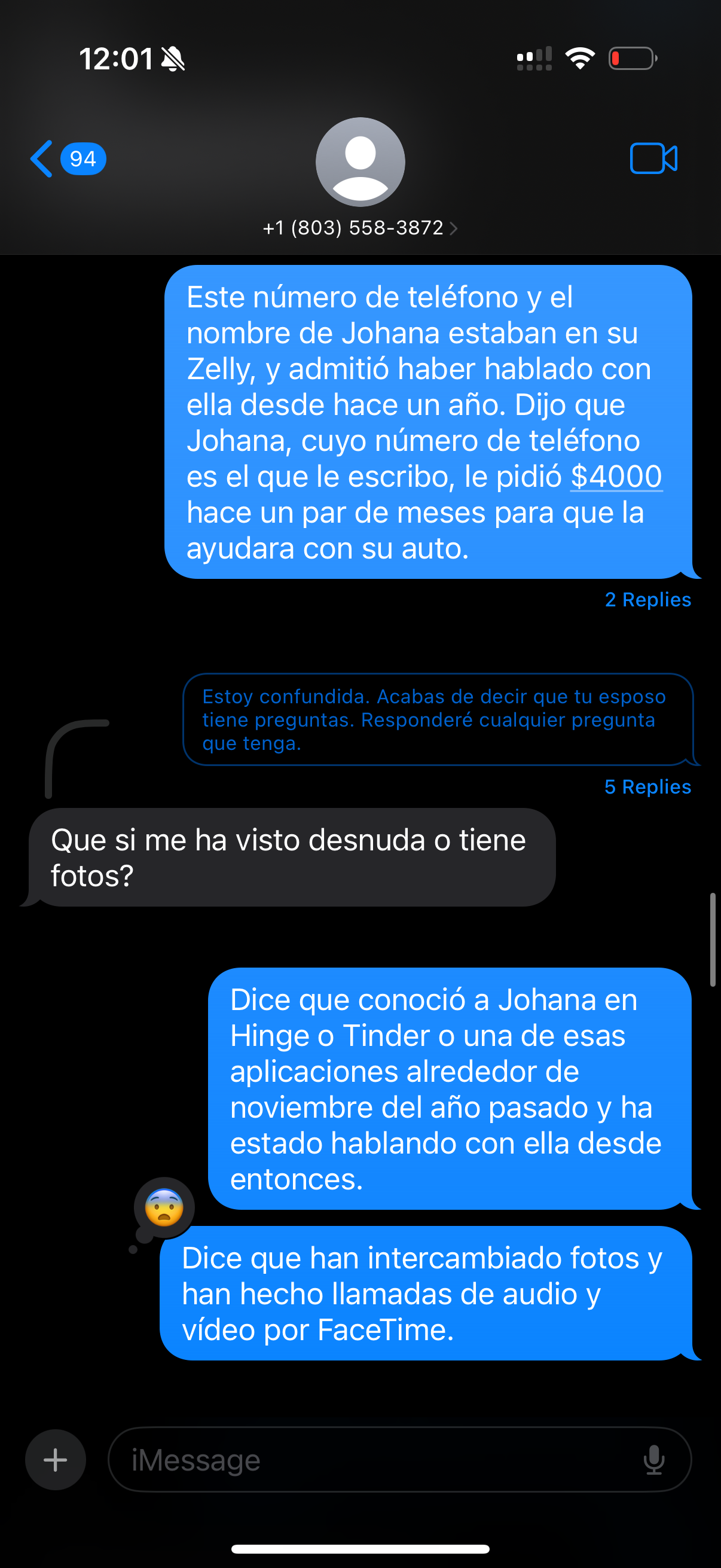This screenshot has width=721, height=1568.
Task: View the 2 Replies thread
Action: 647,600
